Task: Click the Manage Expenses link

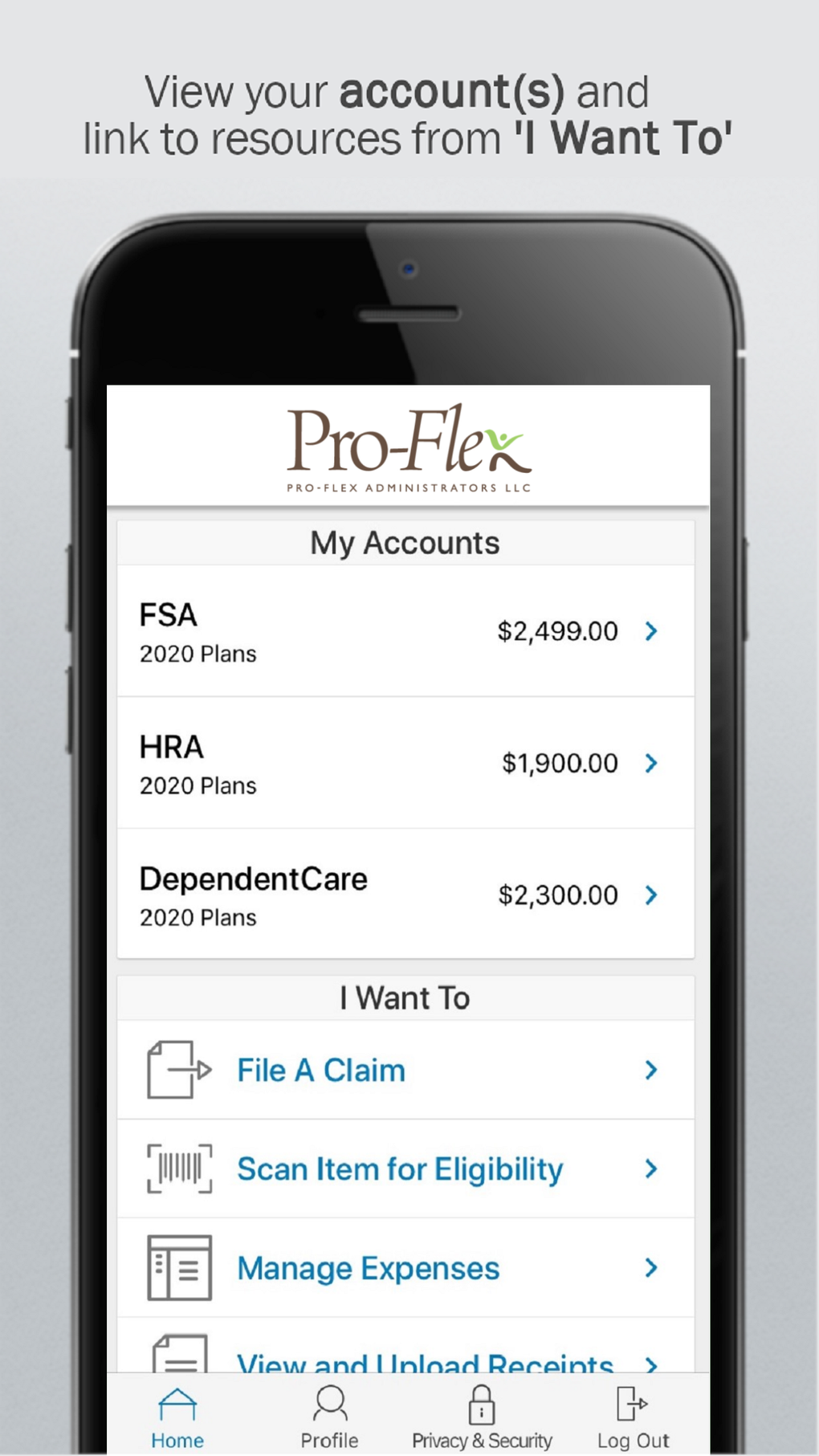Action: (365, 1267)
